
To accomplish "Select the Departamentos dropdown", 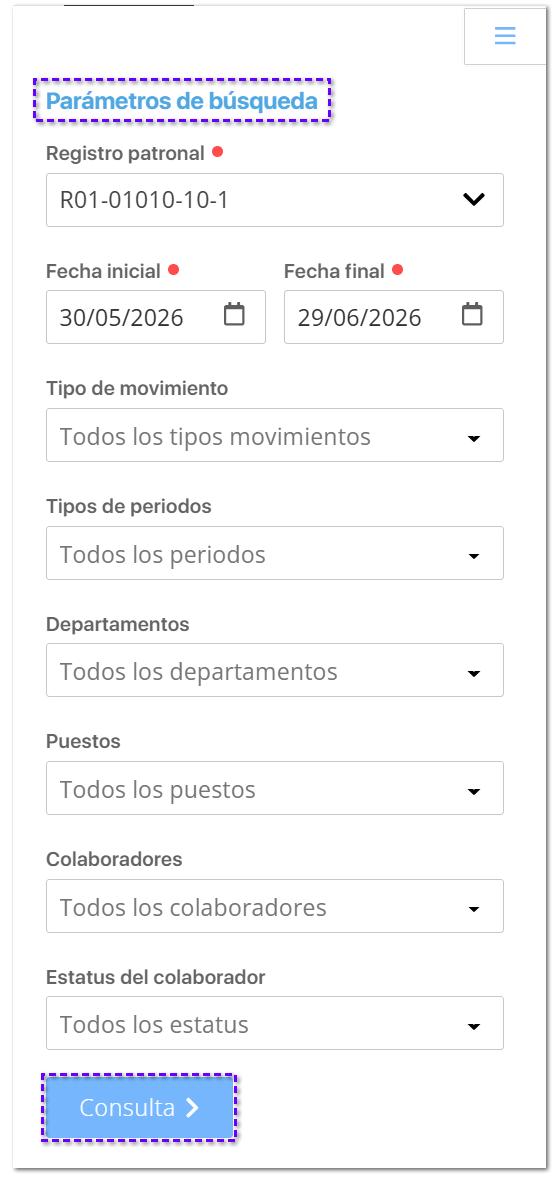I will [x=275, y=670].
